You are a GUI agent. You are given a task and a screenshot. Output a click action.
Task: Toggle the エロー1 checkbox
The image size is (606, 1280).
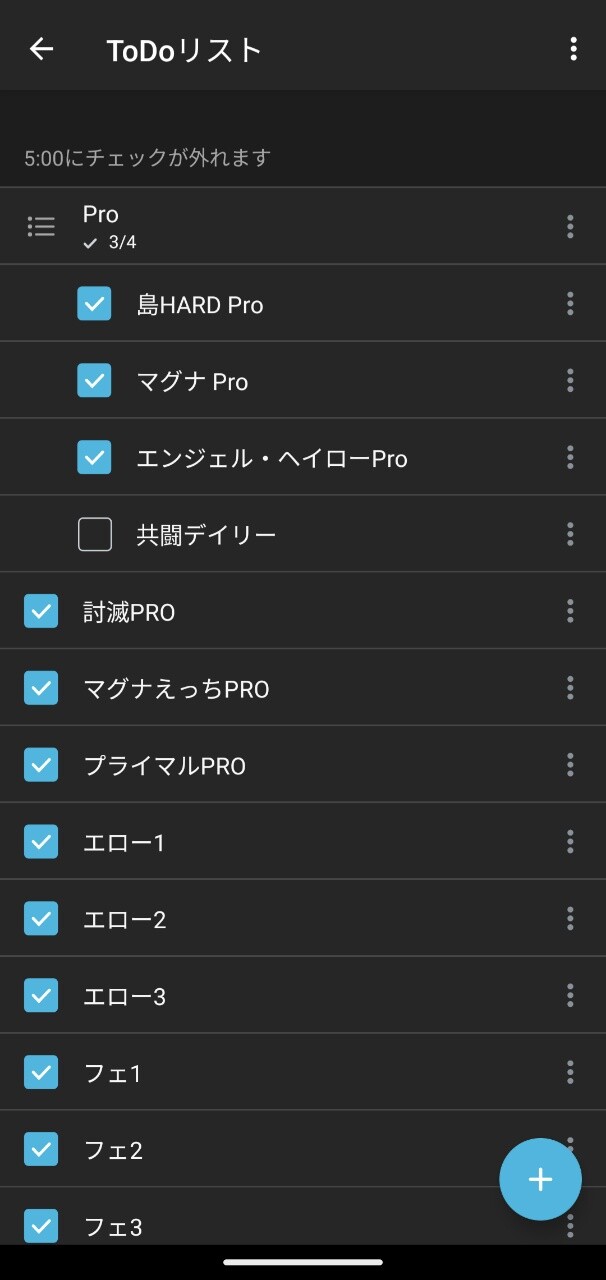[x=41, y=842]
